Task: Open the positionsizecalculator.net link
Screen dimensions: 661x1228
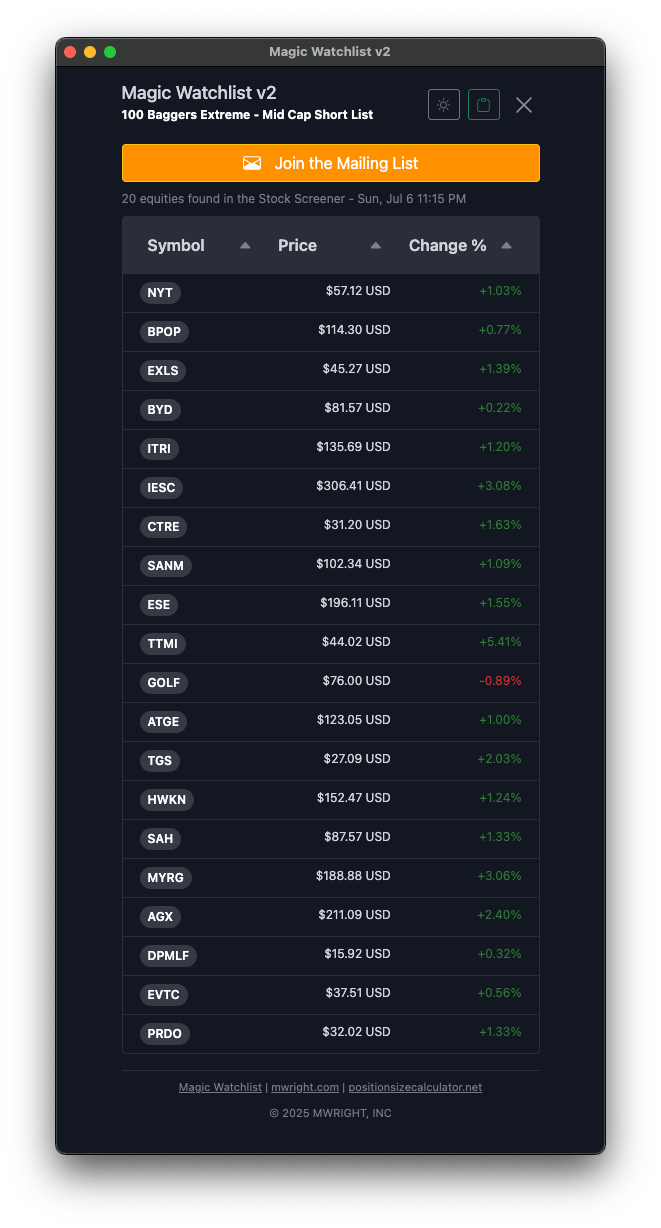Action: [415, 1087]
